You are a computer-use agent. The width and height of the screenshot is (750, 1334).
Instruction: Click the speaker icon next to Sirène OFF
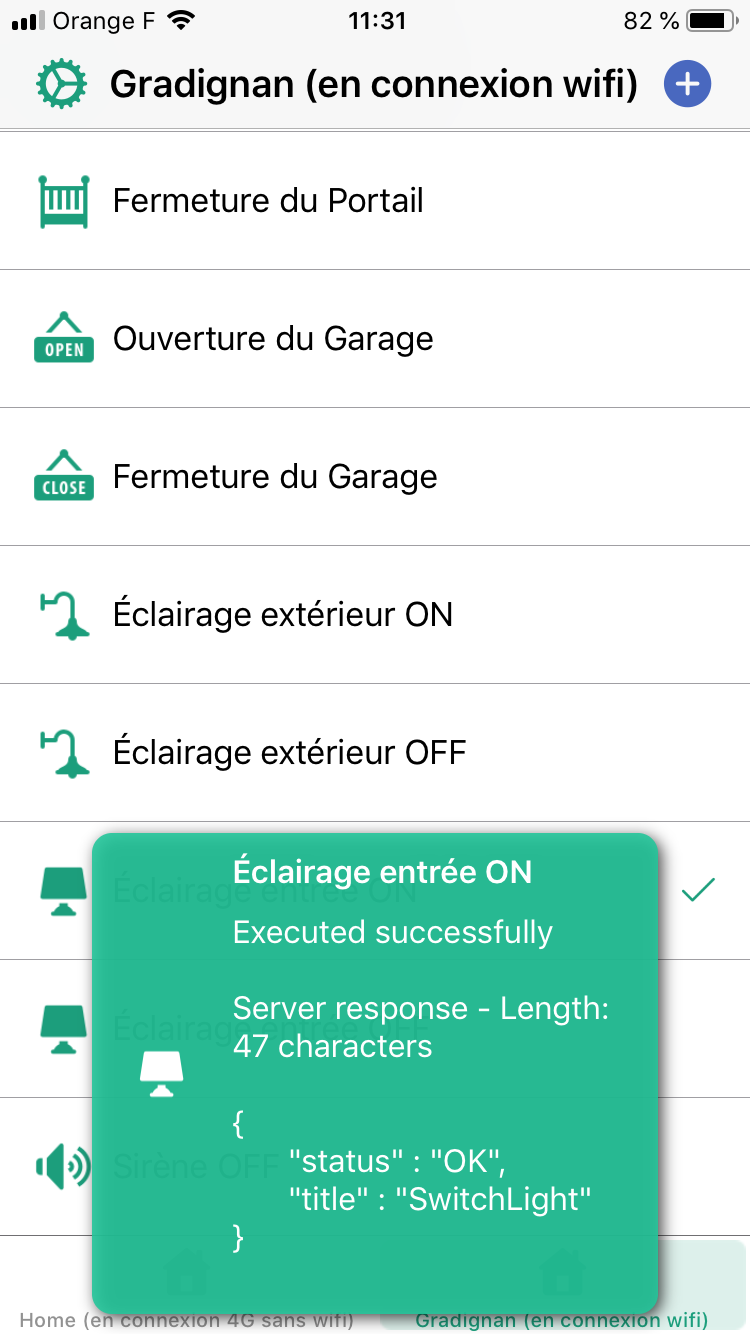[x=64, y=1167]
